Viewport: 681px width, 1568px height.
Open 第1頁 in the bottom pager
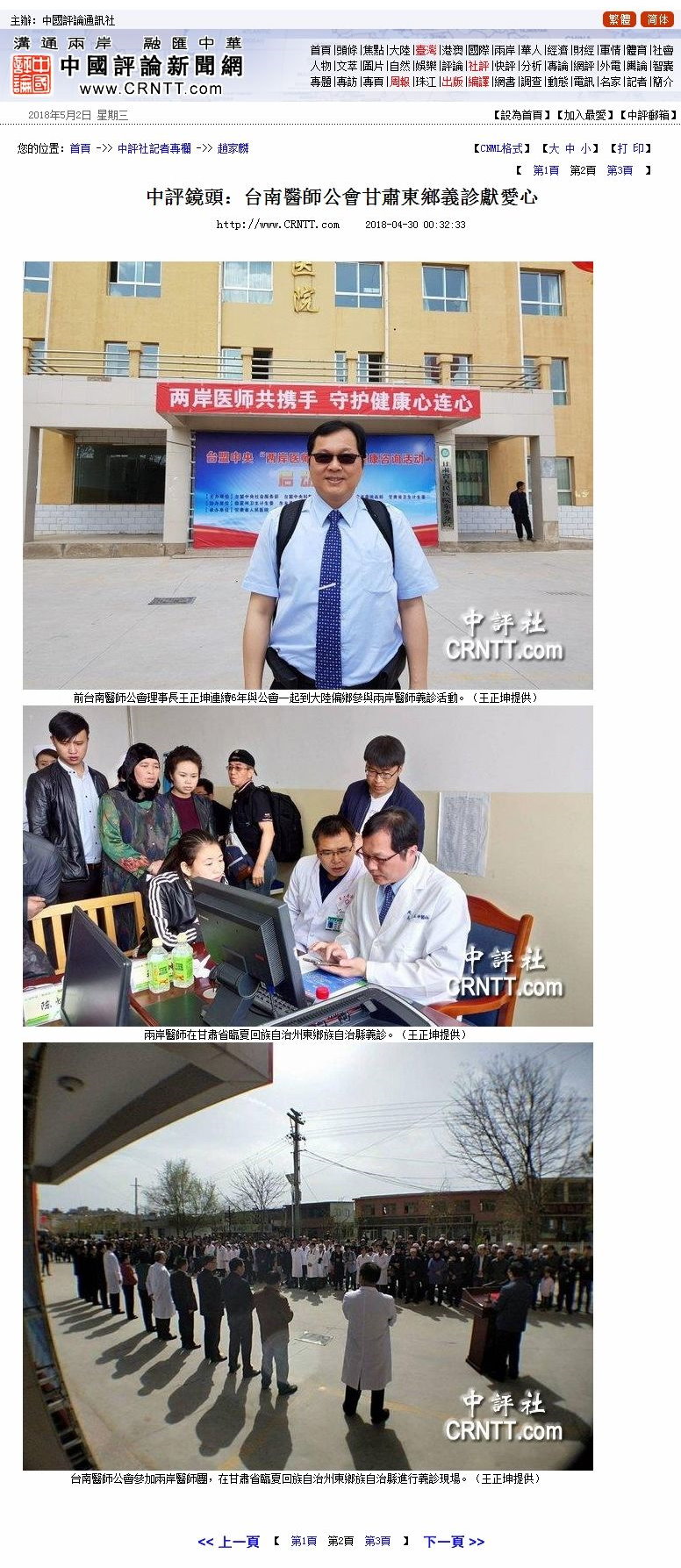point(304,1542)
